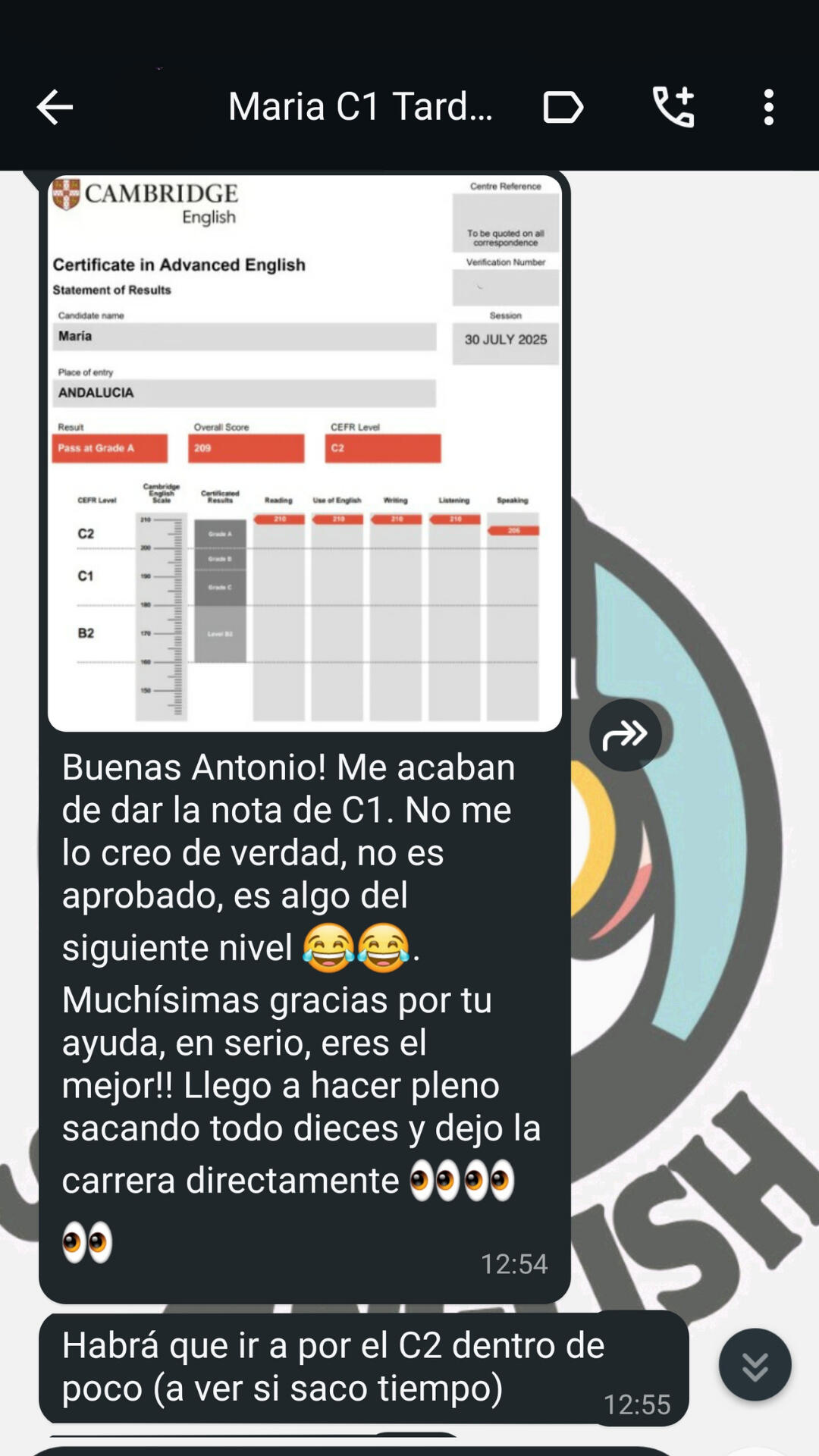Start a call with Maria
This screenshot has width=819, height=1456.
[673, 107]
